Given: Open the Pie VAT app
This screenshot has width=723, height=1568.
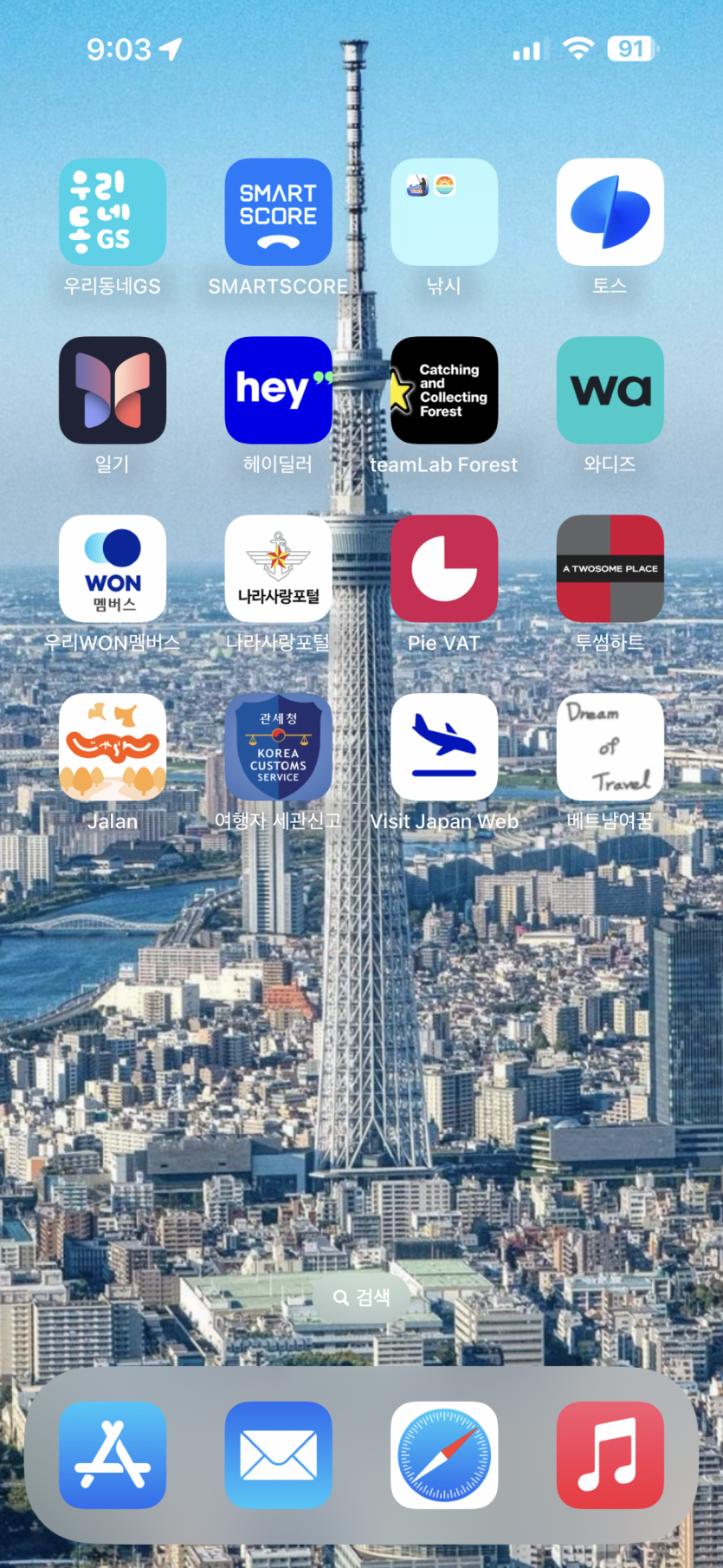Looking at the screenshot, I should click(x=444, y=569).
